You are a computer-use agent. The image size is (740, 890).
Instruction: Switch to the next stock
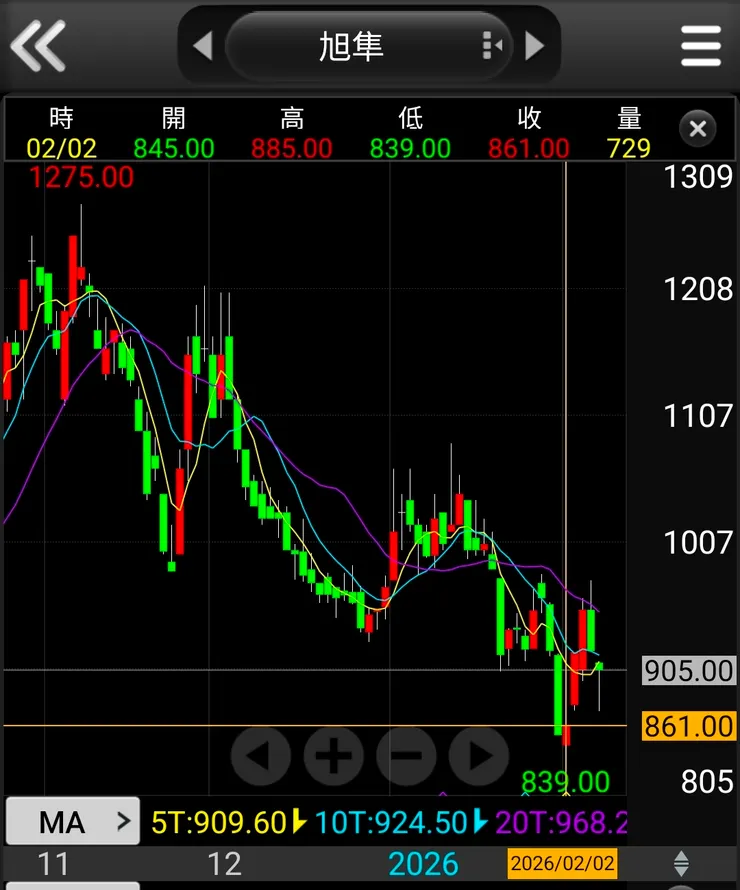(535, 46)
